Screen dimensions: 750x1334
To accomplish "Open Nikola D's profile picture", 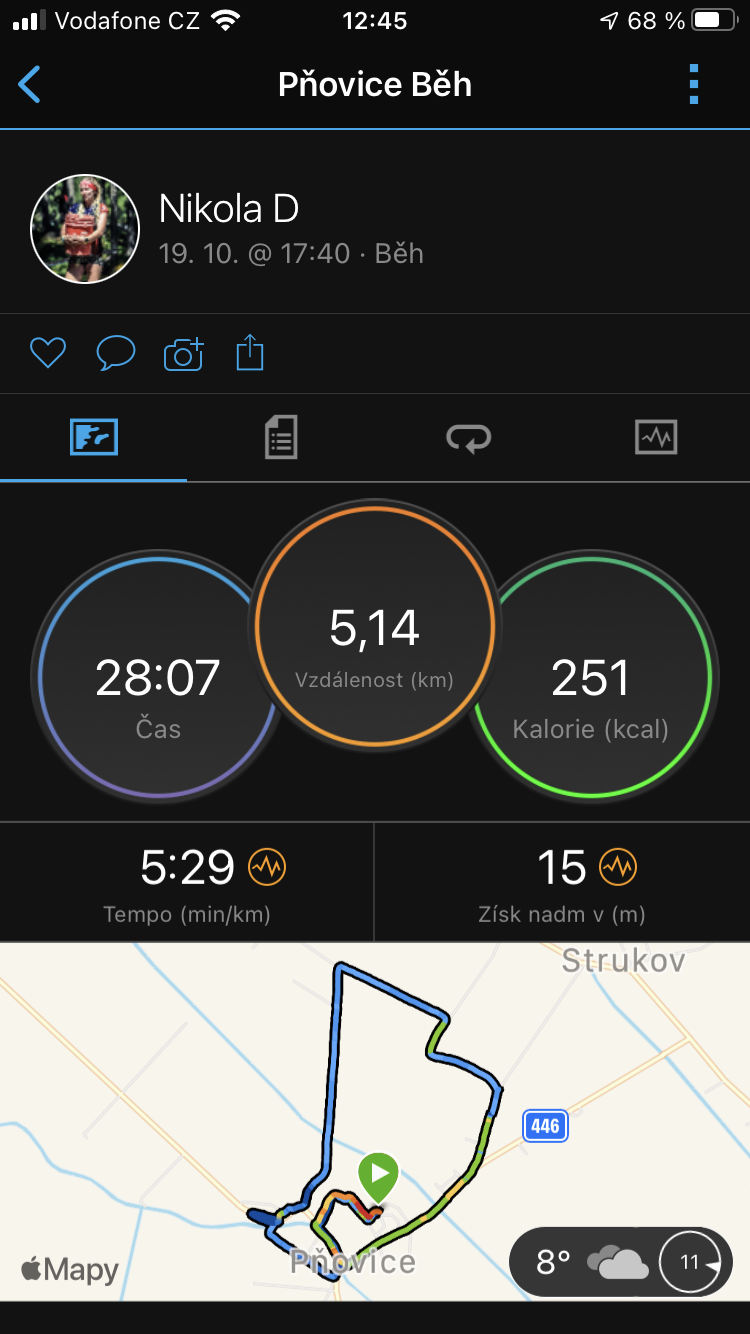I will pyautogui.click(x=85, y=229).
